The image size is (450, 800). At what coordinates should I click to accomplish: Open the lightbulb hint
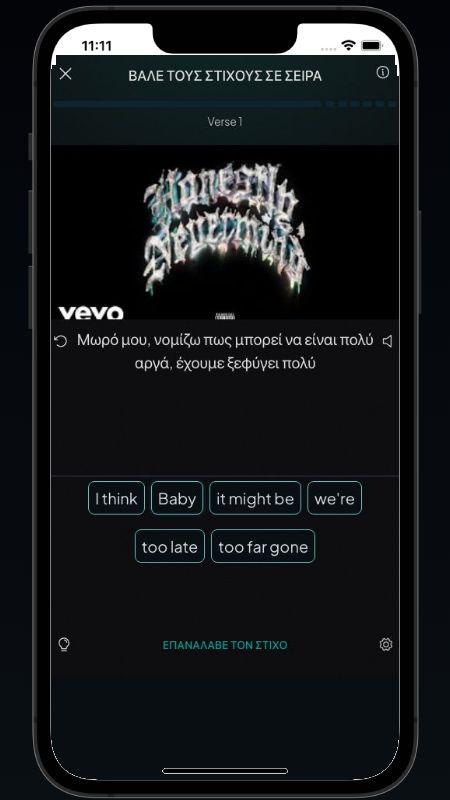pyautogui.click(x=64, y=644)
